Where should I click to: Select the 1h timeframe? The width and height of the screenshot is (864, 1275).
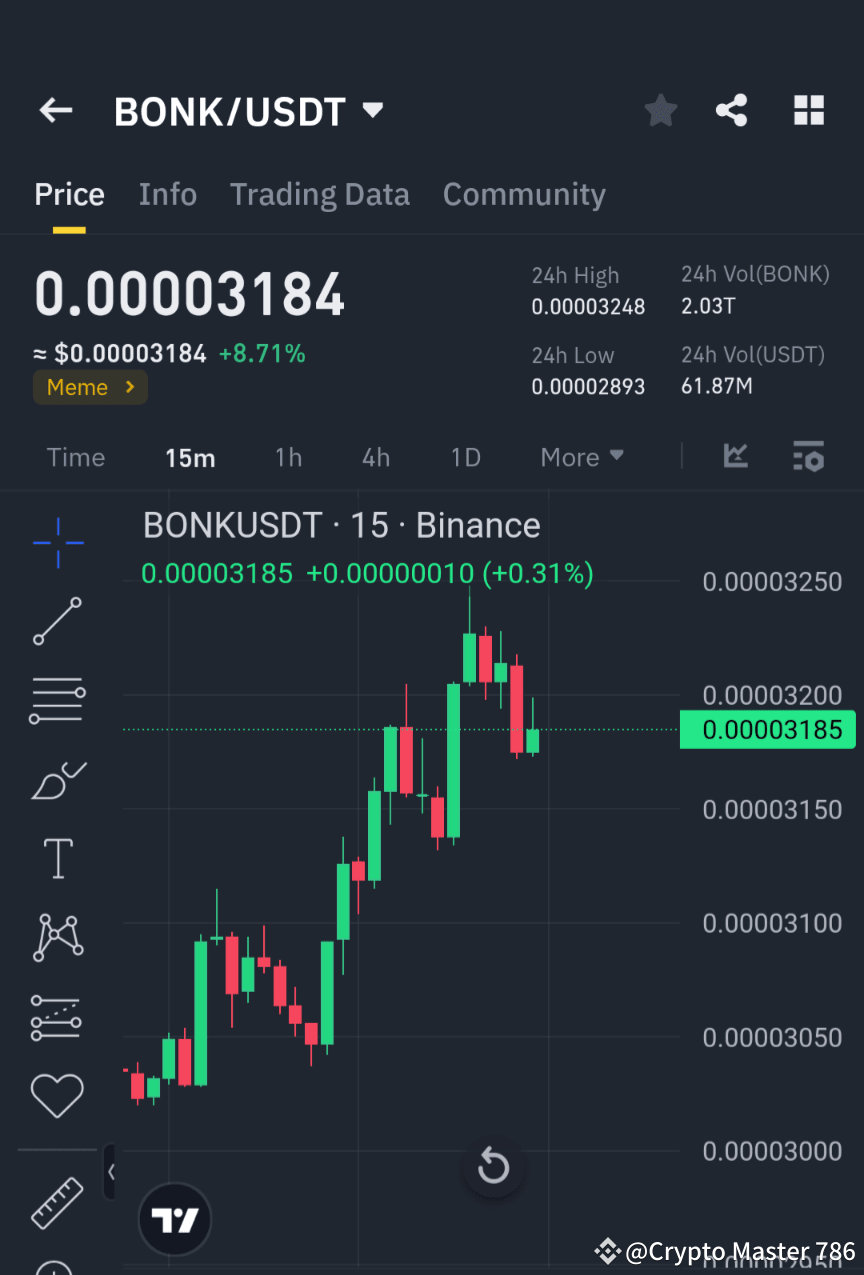tap(288, 457)
